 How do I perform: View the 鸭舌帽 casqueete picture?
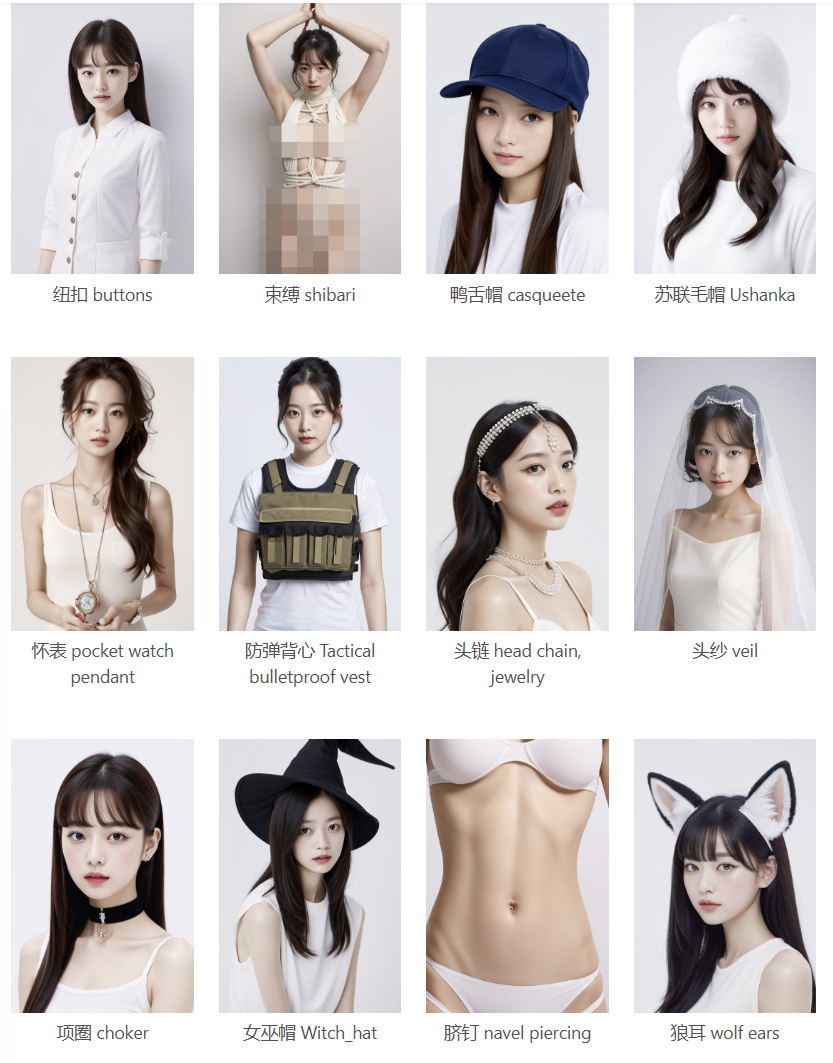[x=517, y=139]
